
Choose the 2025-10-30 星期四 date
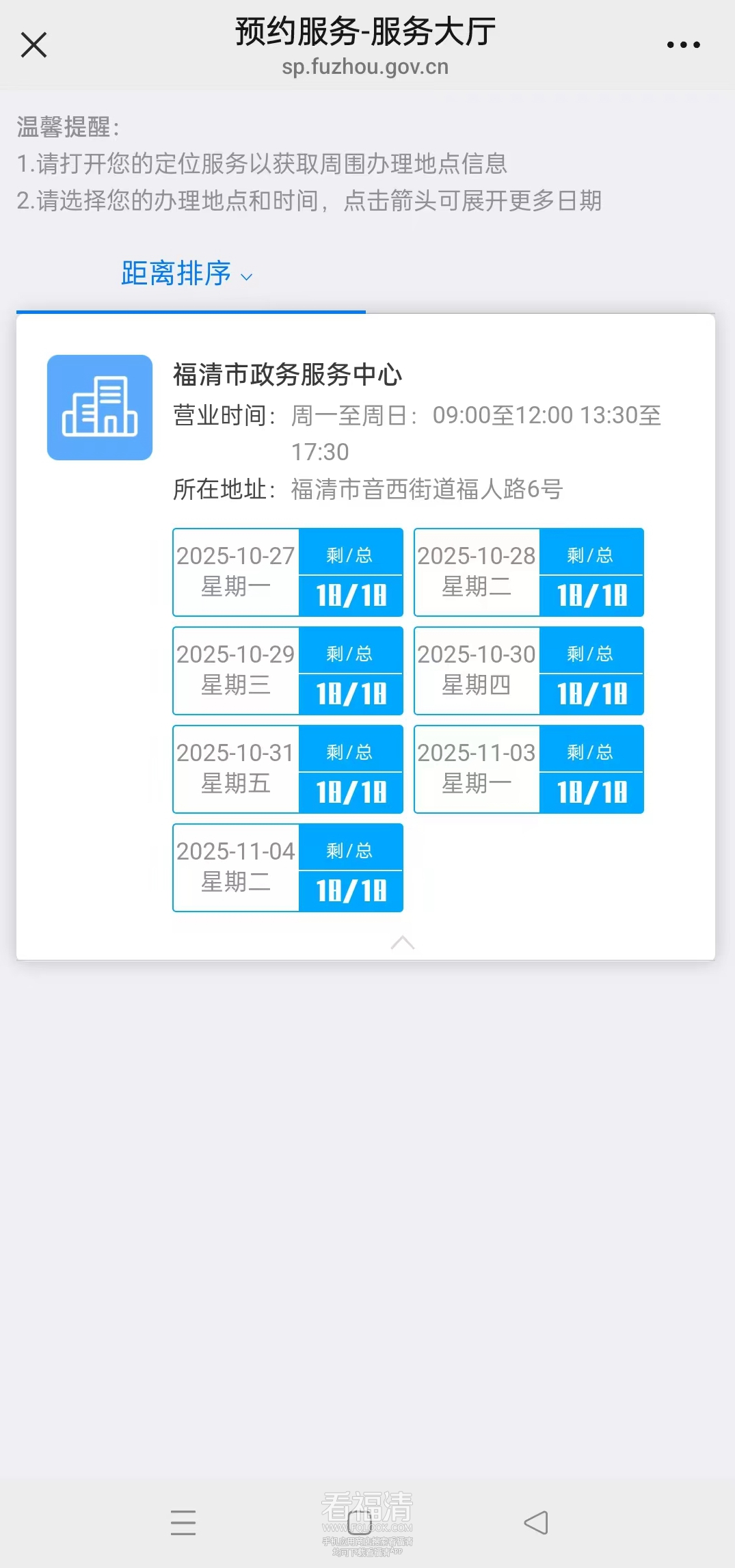529,671
